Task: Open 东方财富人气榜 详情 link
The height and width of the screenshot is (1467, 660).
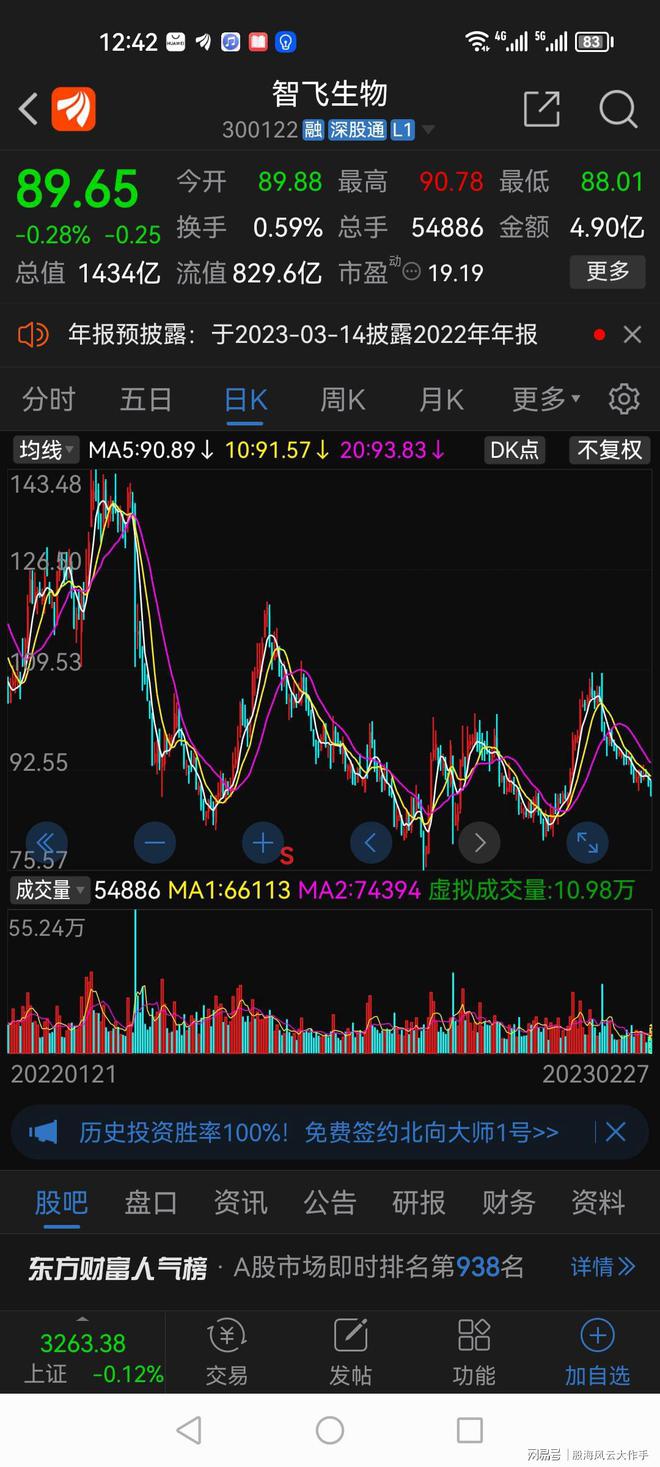Action: (603, 1267)
